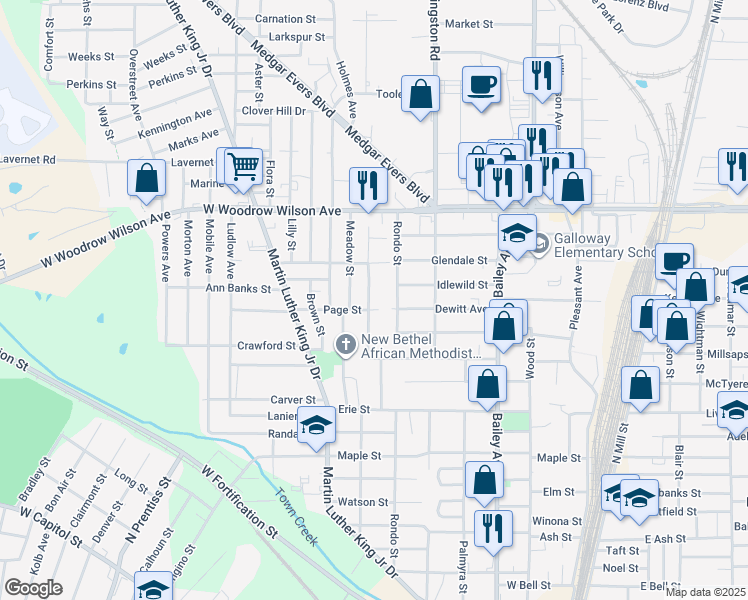748x600 pixels.
Task: Tap the shopping bag marker beside Erie St
Action: pos(487,387)
